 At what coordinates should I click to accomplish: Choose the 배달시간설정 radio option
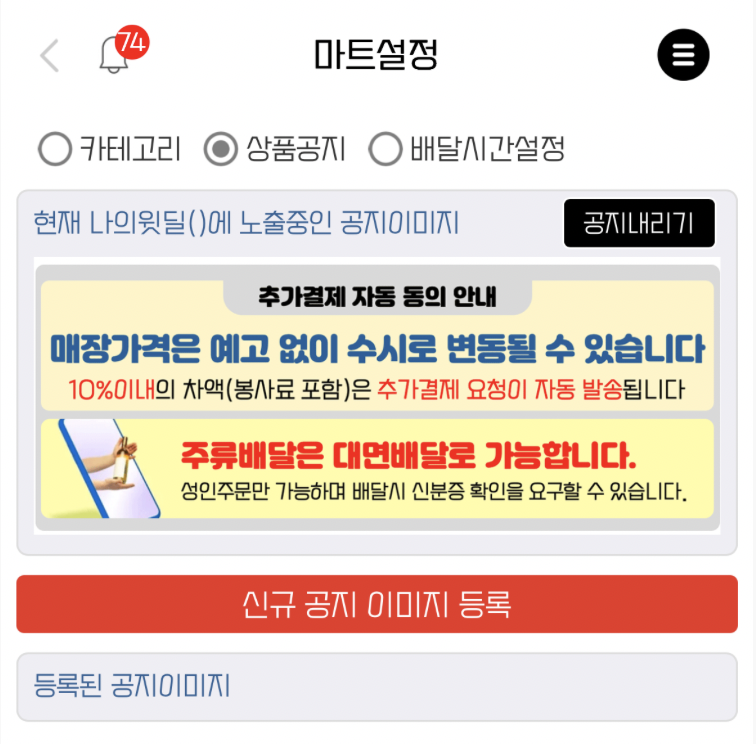point(385,150)
